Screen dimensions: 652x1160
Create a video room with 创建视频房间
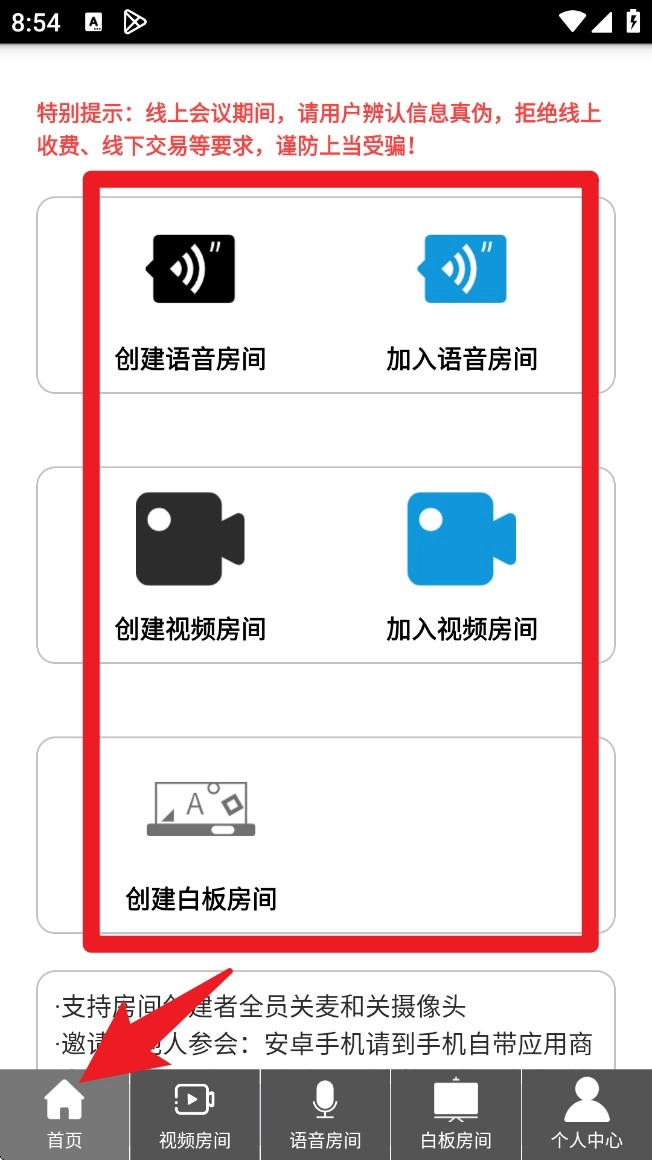pos(191,565)
